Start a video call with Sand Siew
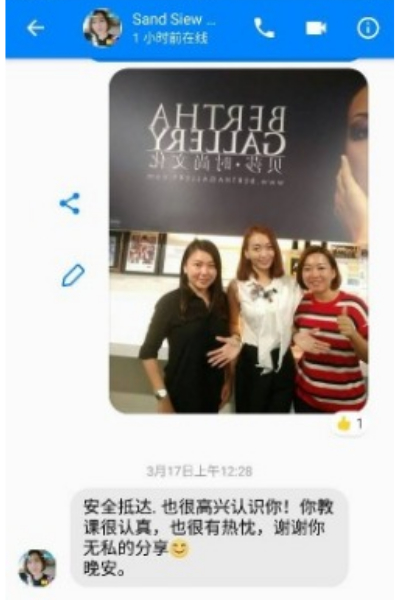The height and width of the screenshot is (600, 400). 316,28
